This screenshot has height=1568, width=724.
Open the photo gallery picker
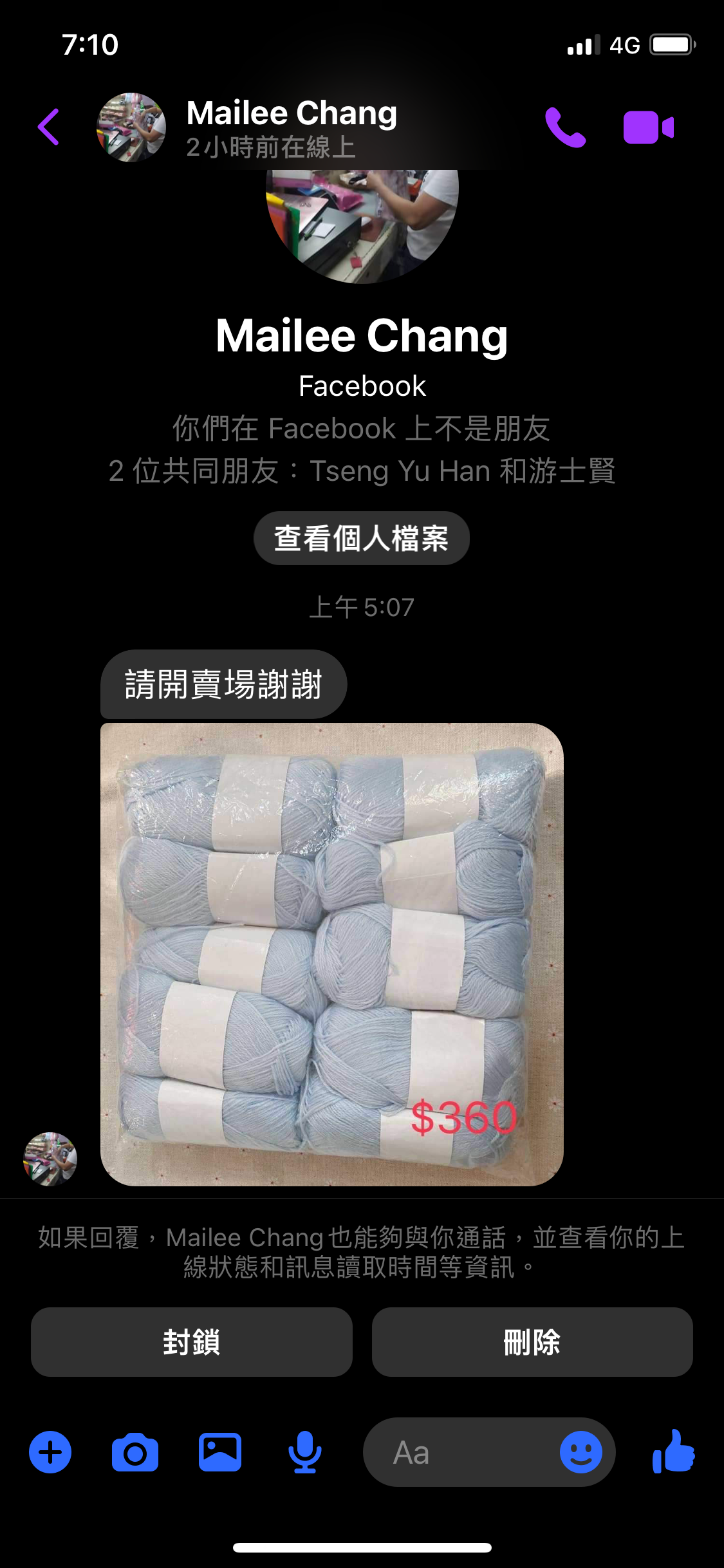tap(220, 1452)
